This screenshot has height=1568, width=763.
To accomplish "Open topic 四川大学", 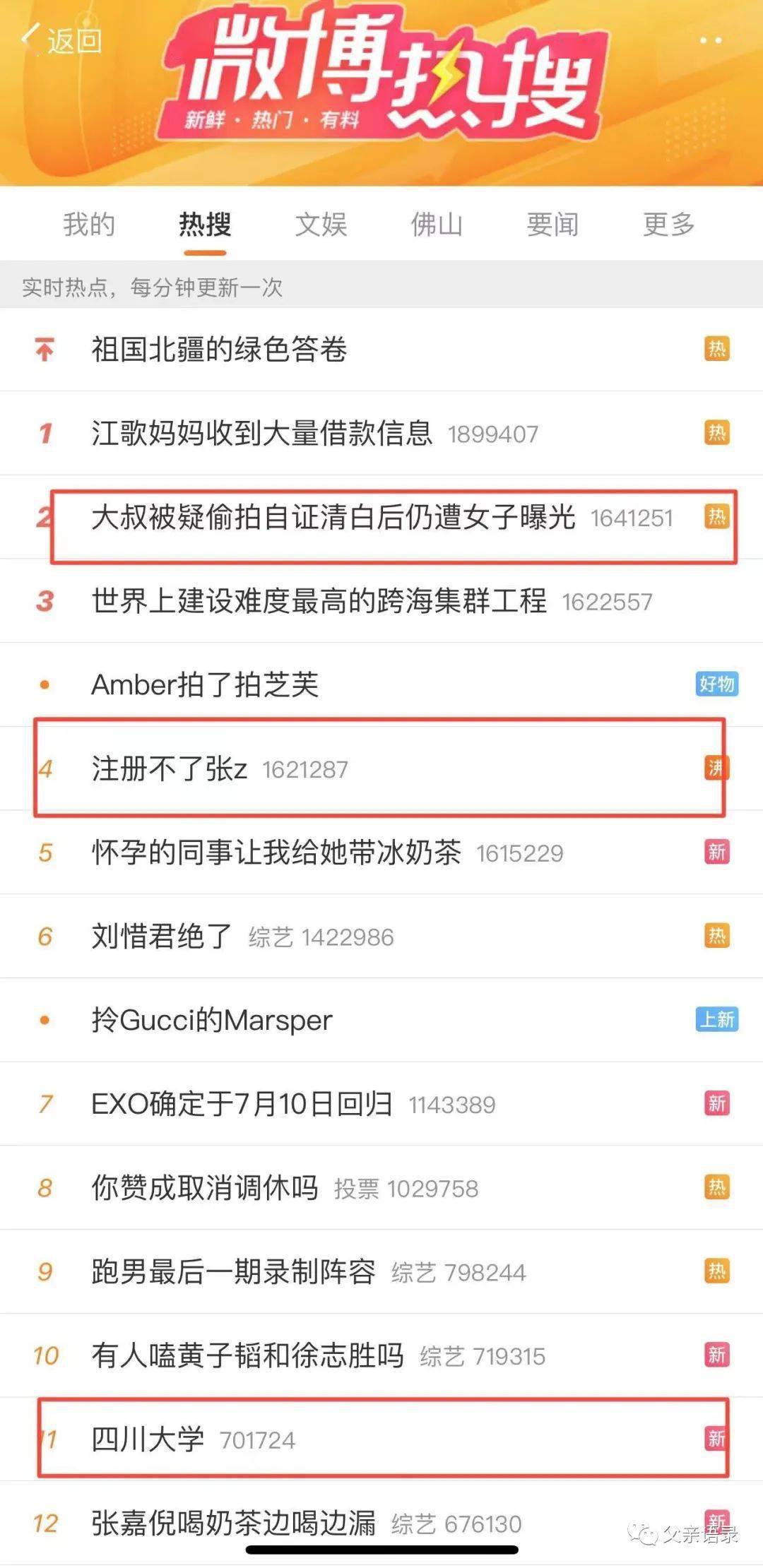I will coord(148,1439).
